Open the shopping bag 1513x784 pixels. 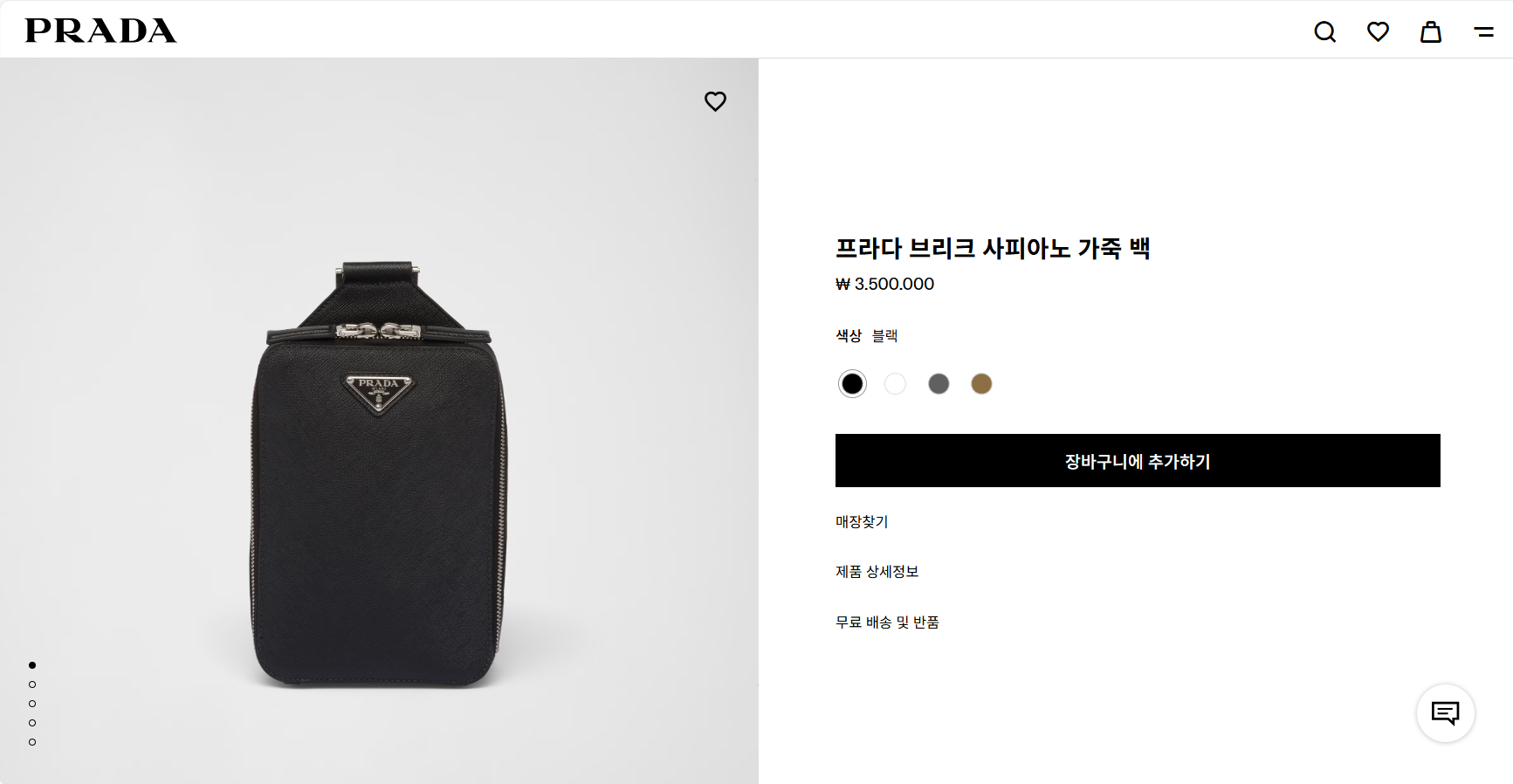click(1431, 32)
